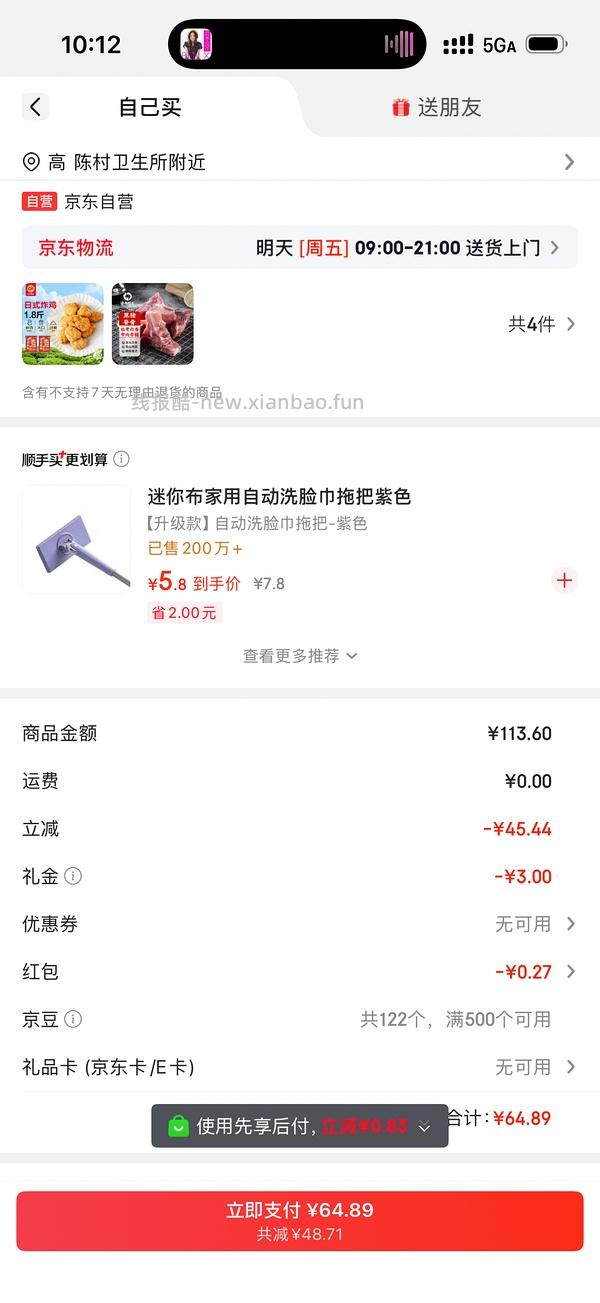600x1303 pixels.
Task: Switch to the 送朋友 tab
Action: [437, 108]
